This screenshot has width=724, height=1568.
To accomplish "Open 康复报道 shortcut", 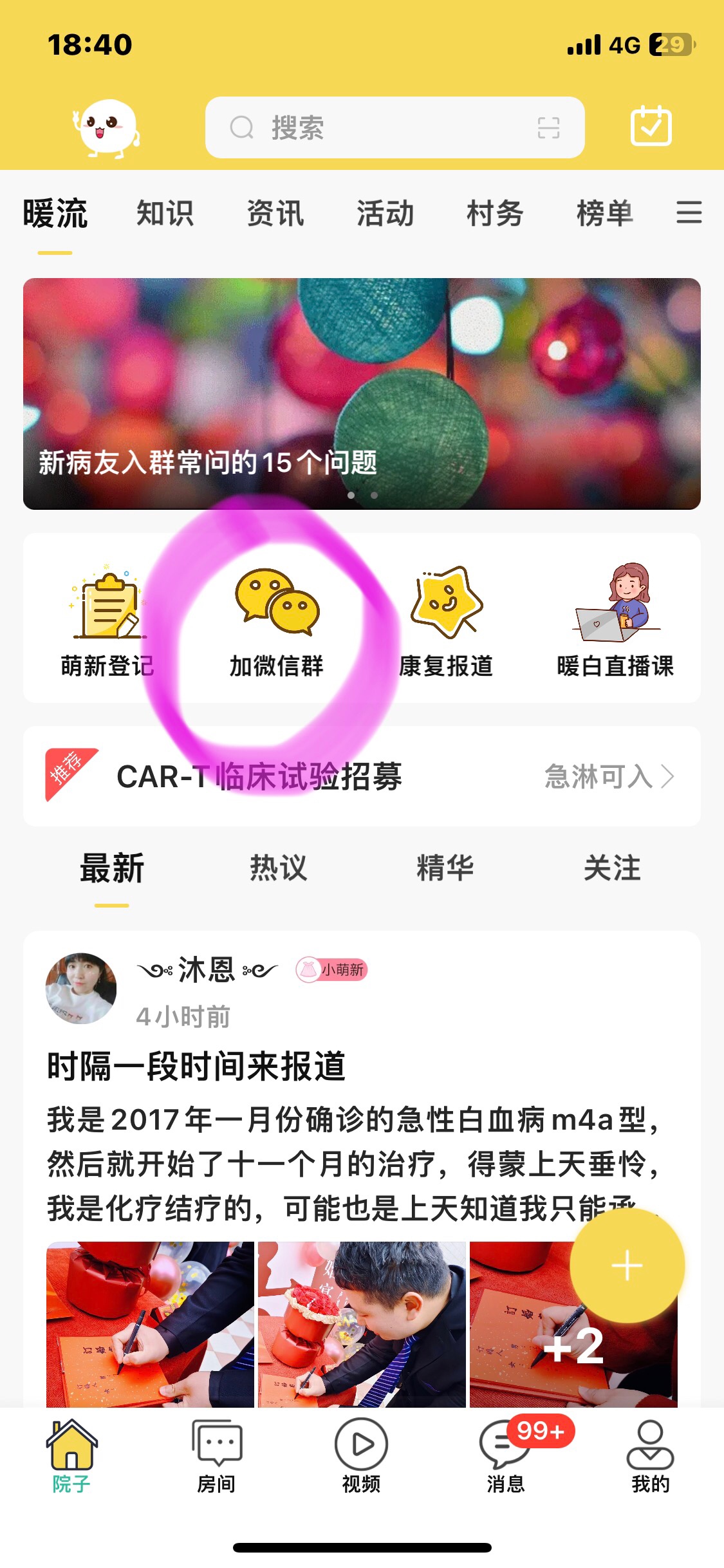I will click(x=446, y=619).
